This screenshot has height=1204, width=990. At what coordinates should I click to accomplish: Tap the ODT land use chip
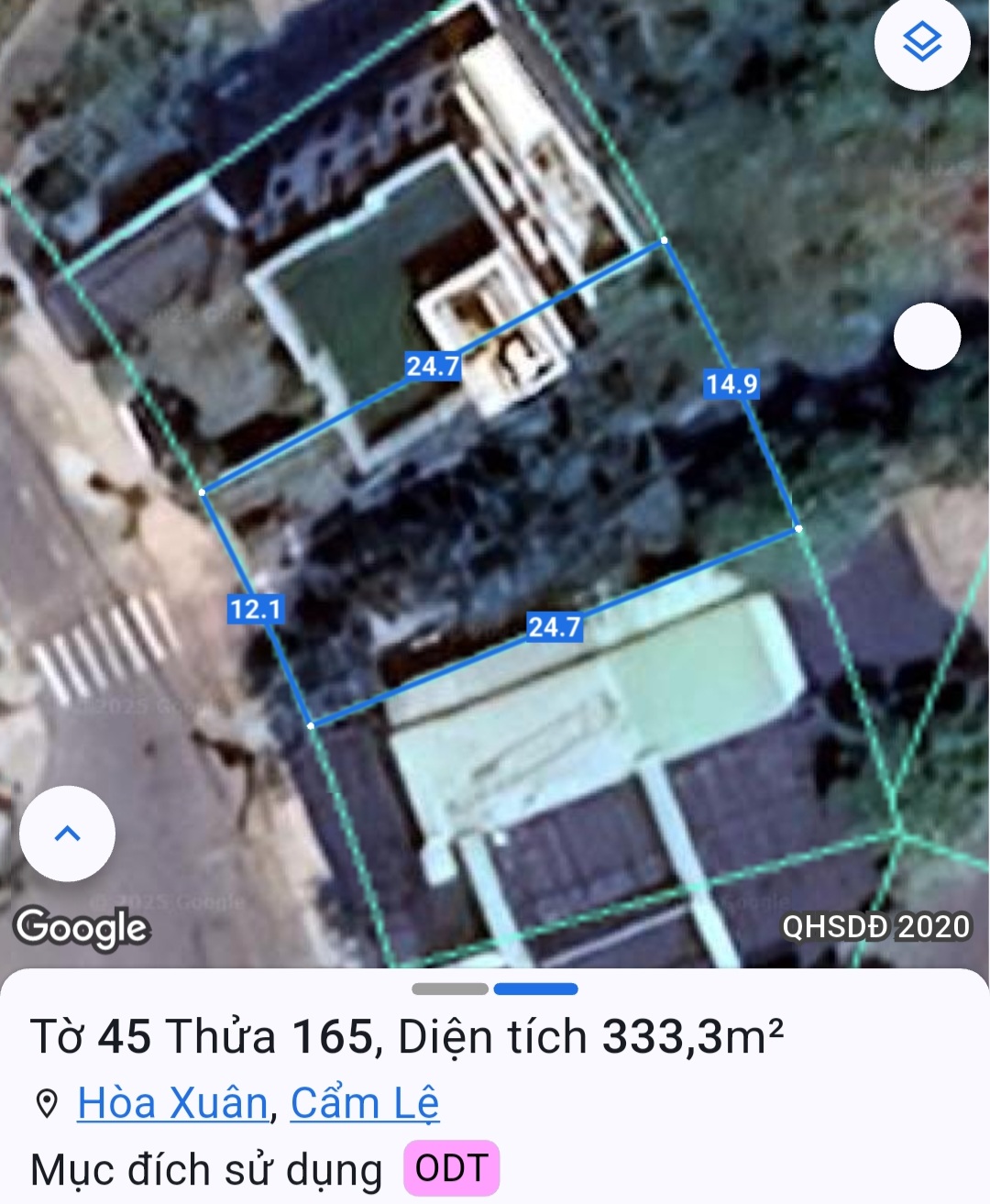[451, 1168]
